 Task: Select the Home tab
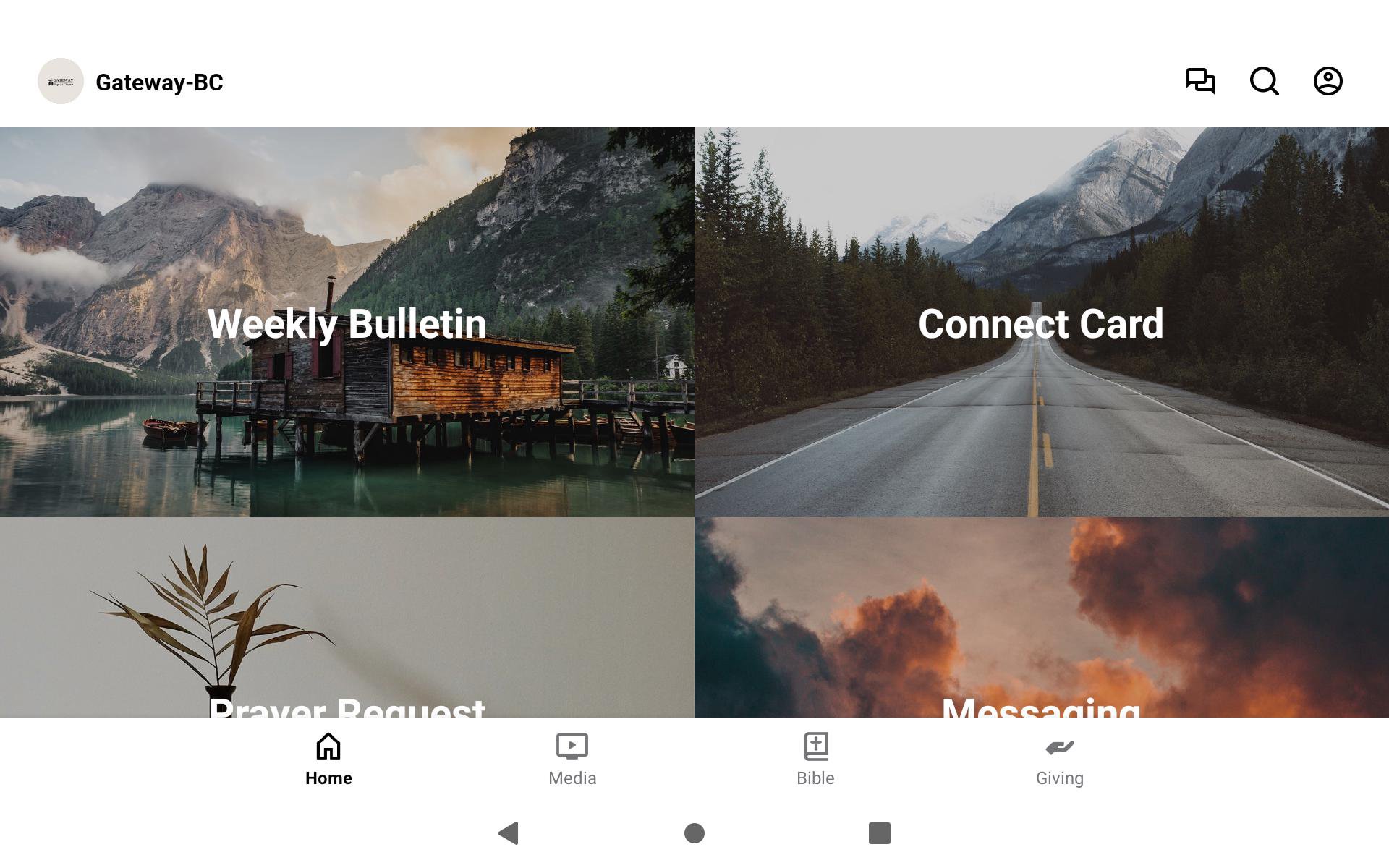click(x=328, y=759)
